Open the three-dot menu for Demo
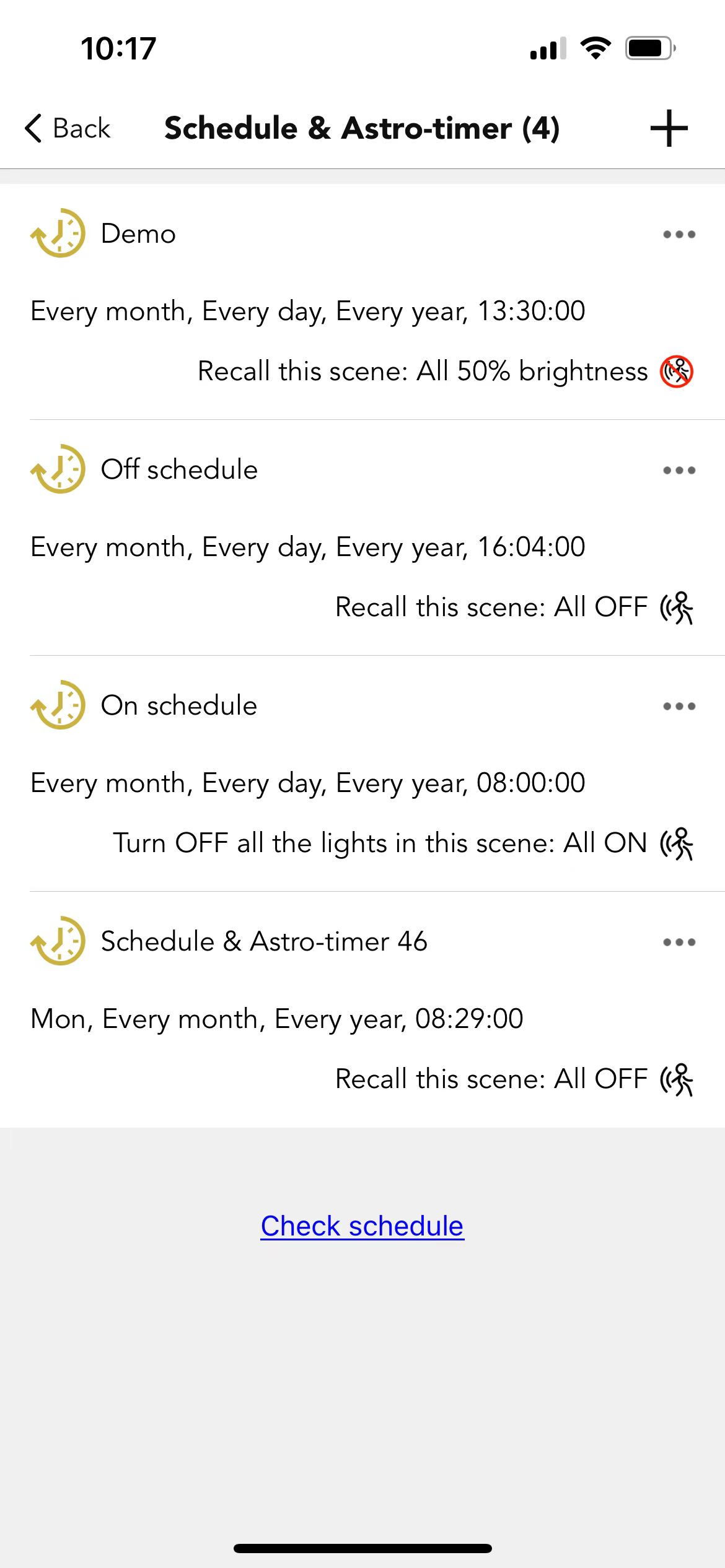 679,234
